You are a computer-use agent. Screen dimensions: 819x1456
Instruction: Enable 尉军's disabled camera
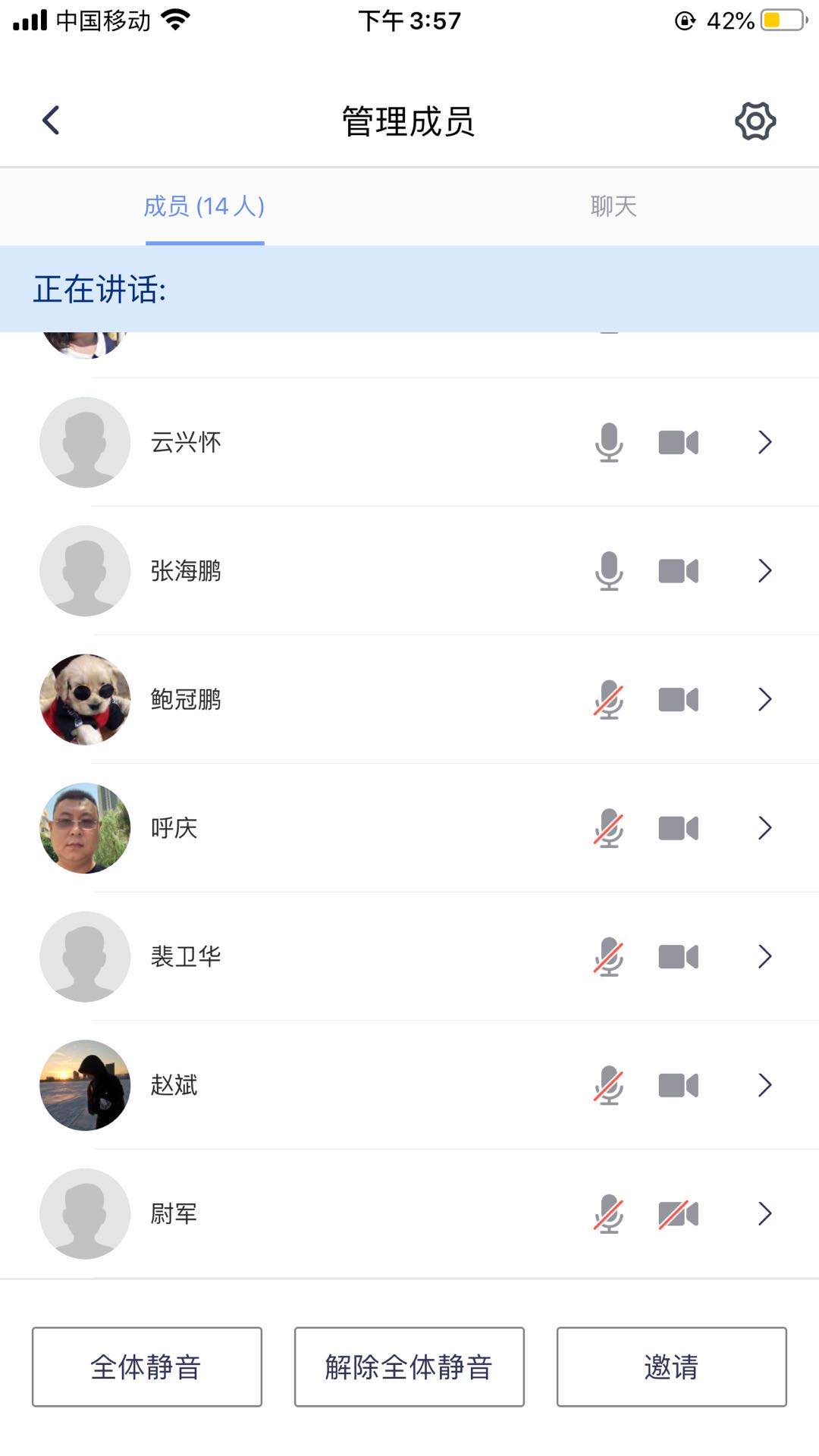coord(678,1214)
